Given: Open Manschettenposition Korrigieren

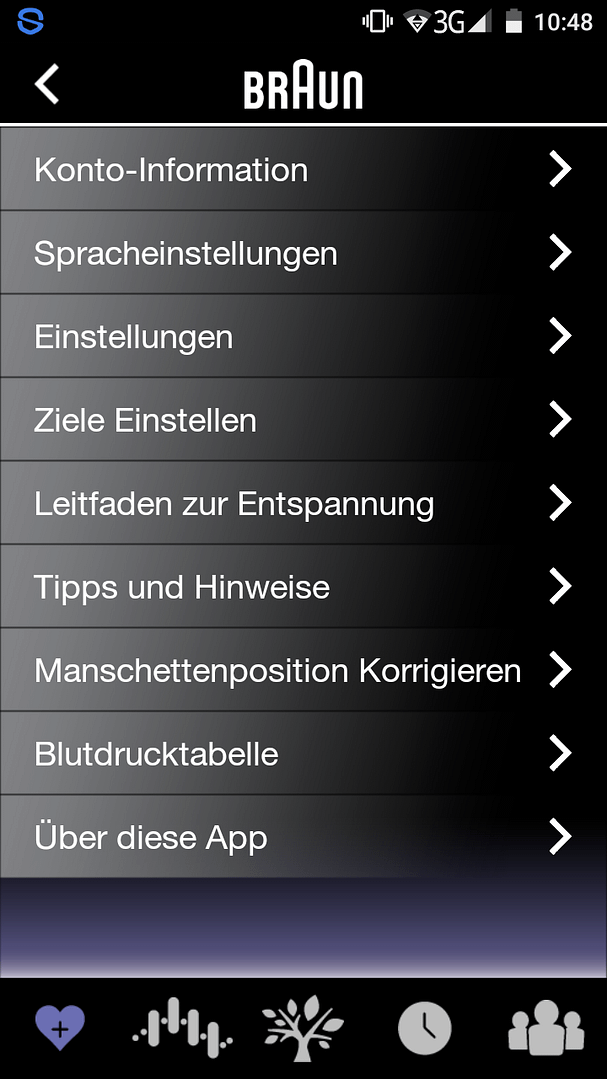Looking at the screenshot, I should tap(304, 670).
